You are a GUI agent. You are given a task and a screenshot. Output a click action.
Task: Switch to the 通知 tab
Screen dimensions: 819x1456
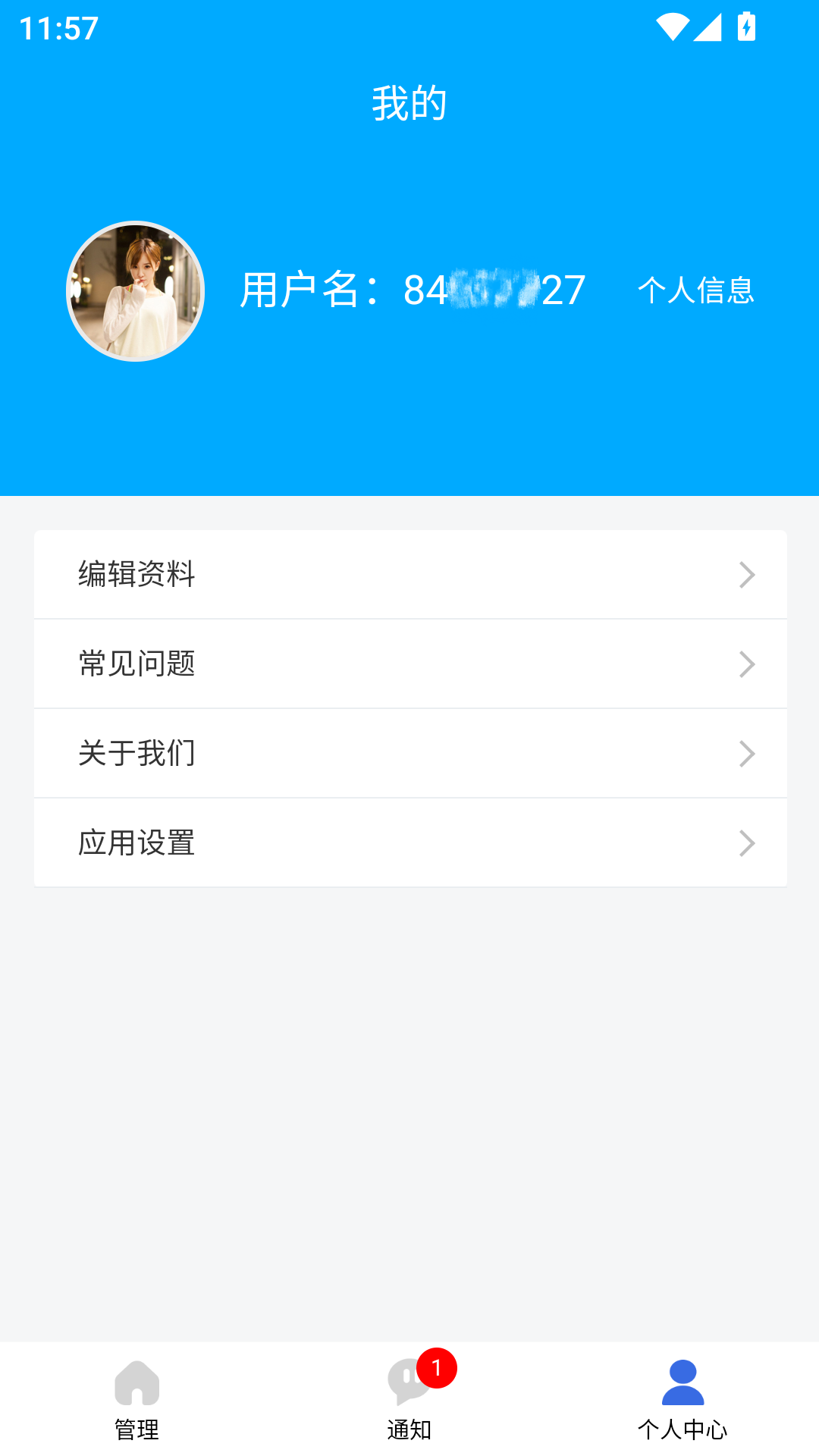pos(409,1400)
